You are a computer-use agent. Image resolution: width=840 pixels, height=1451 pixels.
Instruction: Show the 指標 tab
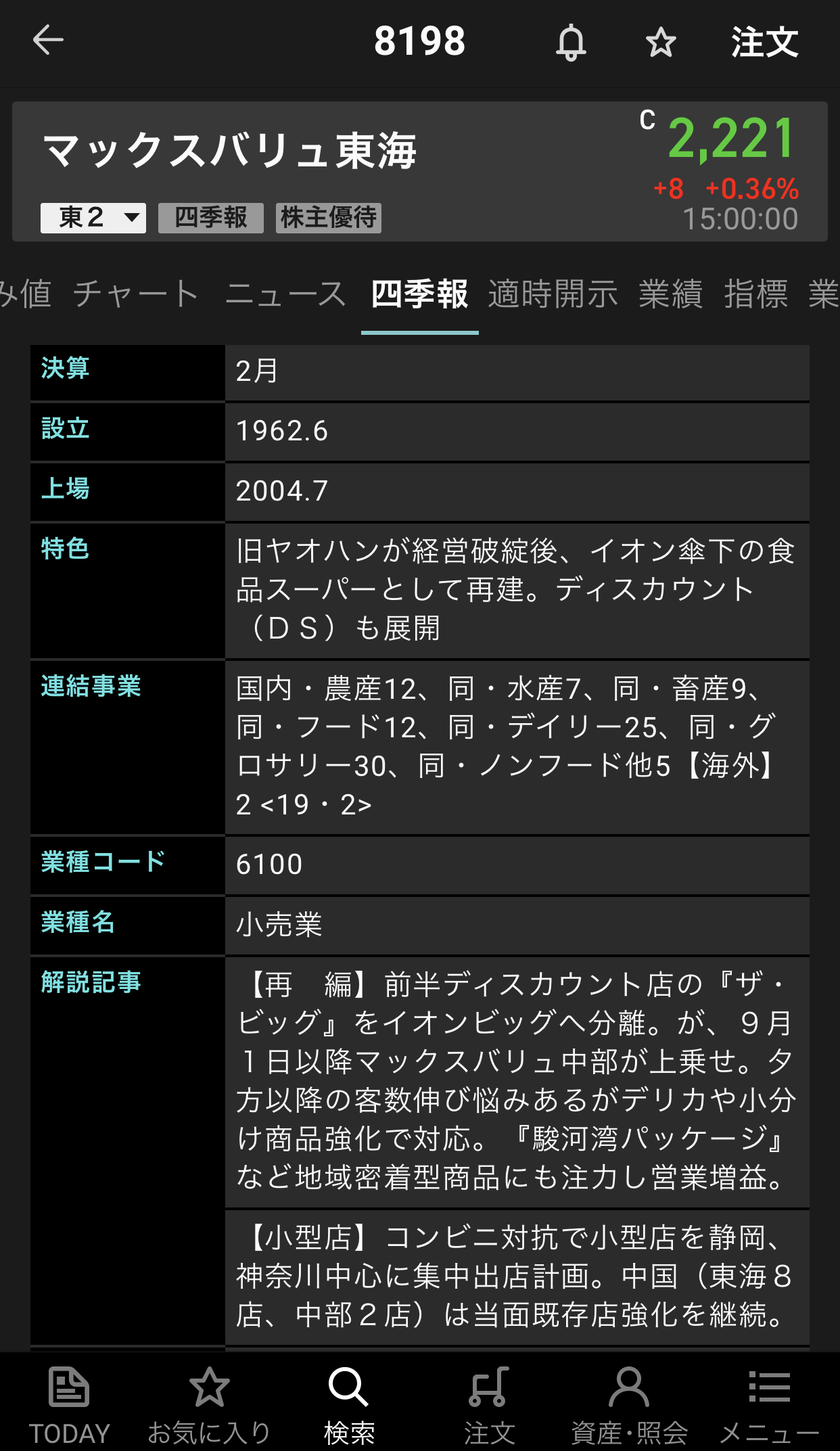coord(756,295)
